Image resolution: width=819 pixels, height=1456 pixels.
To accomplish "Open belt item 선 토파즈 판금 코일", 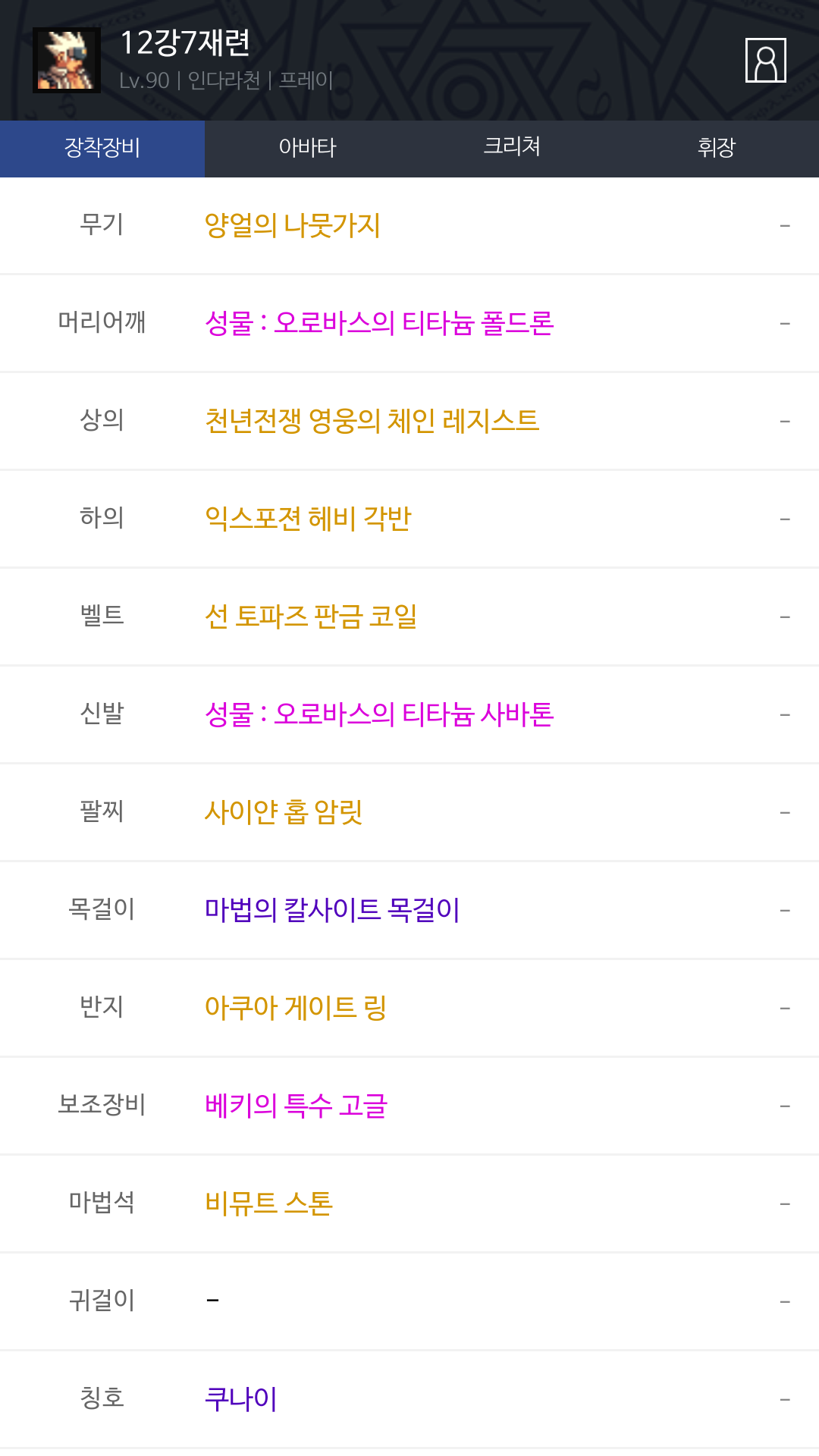I will pos(311,617).
